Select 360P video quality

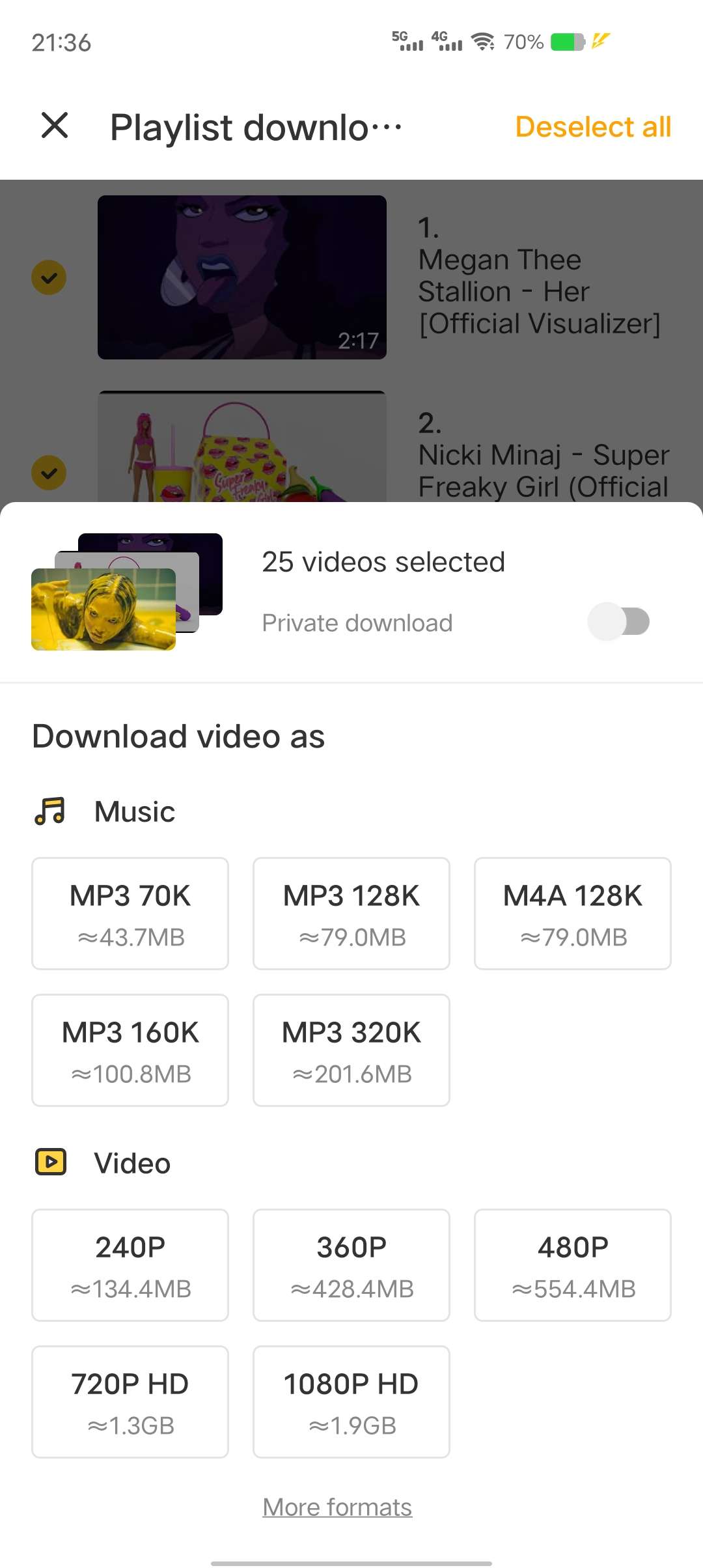(x=351, y=1265)
